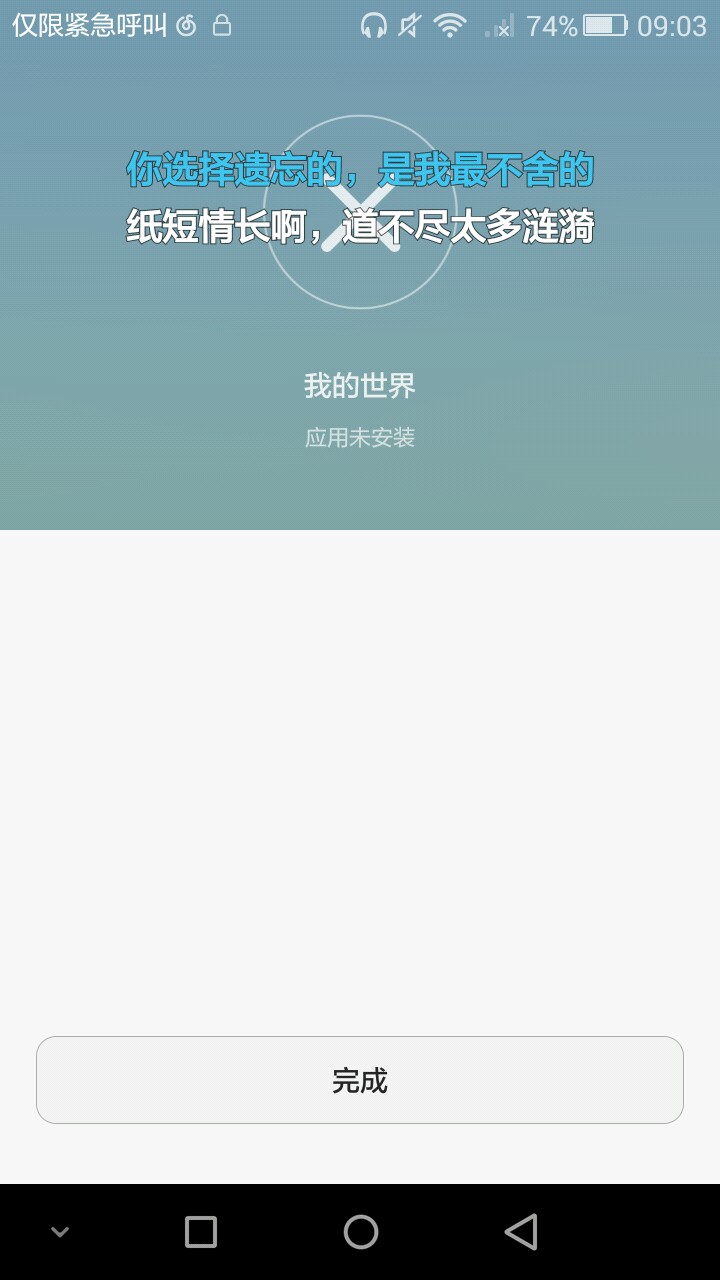Tap the 完成 button

[360, 1080]
